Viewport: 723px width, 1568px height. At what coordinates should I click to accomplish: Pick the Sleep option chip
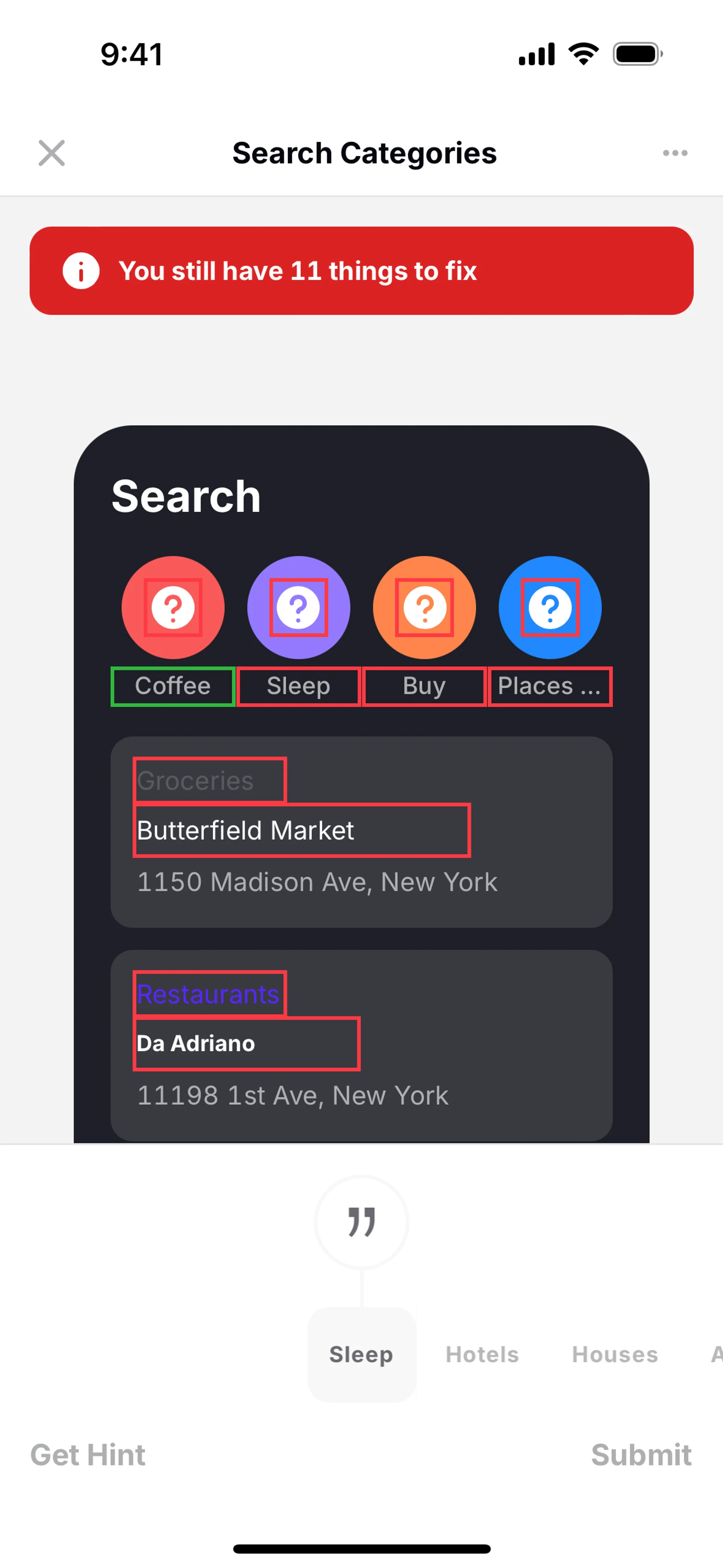[361, 1354]
